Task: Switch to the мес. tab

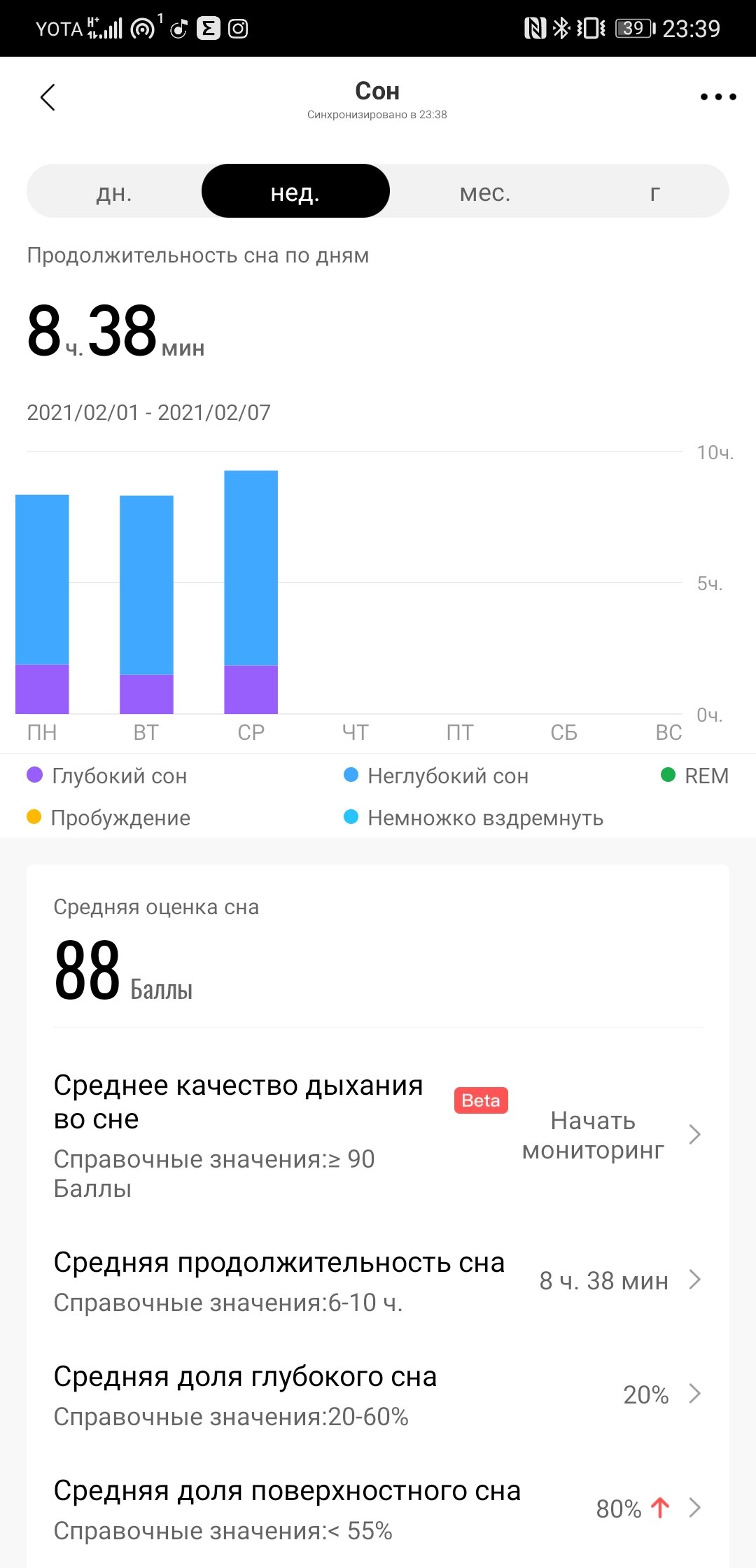Action: pyautogui.click(x=485, y=192)
